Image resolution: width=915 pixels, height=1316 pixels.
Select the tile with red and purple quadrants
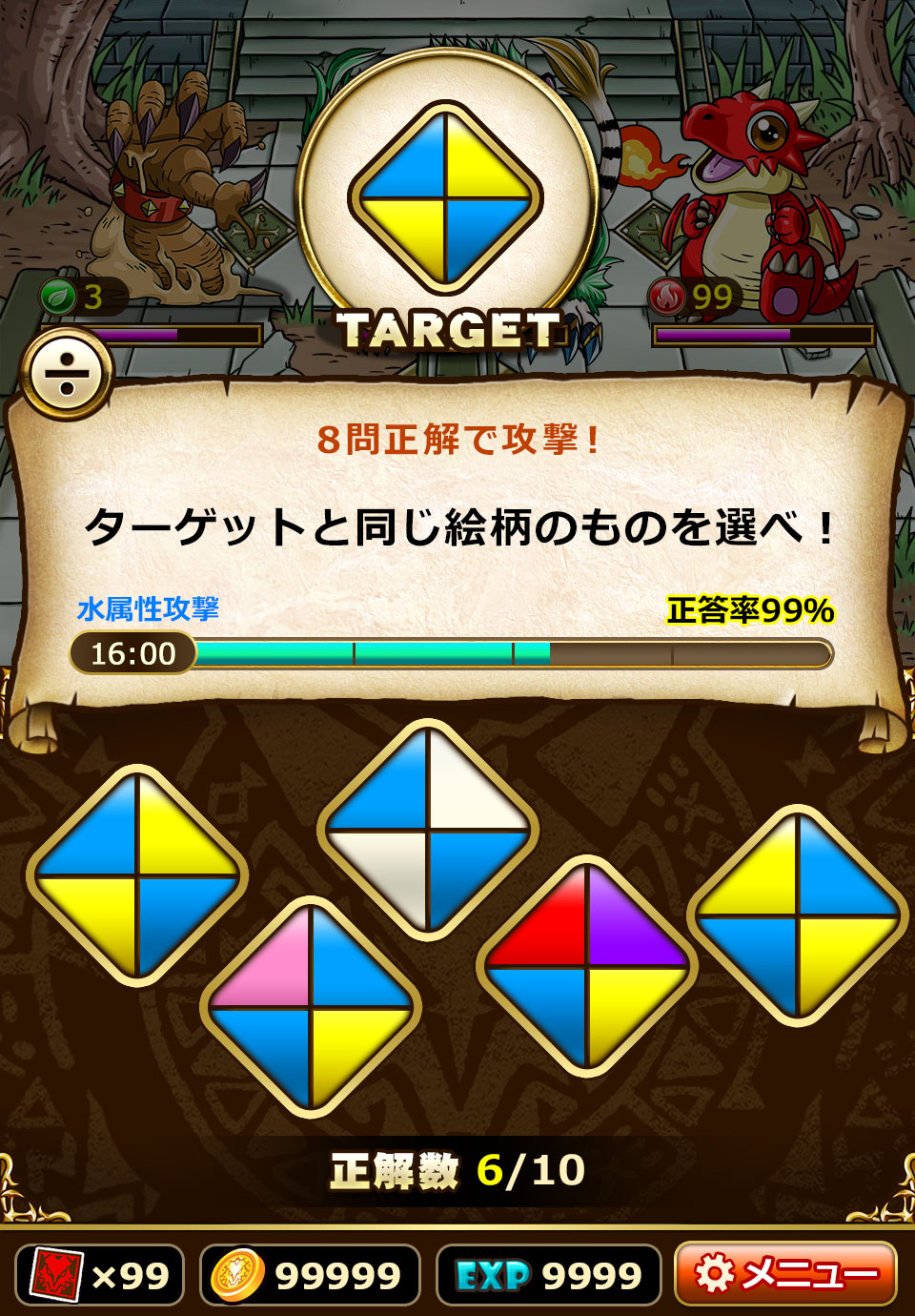point(587,966)
